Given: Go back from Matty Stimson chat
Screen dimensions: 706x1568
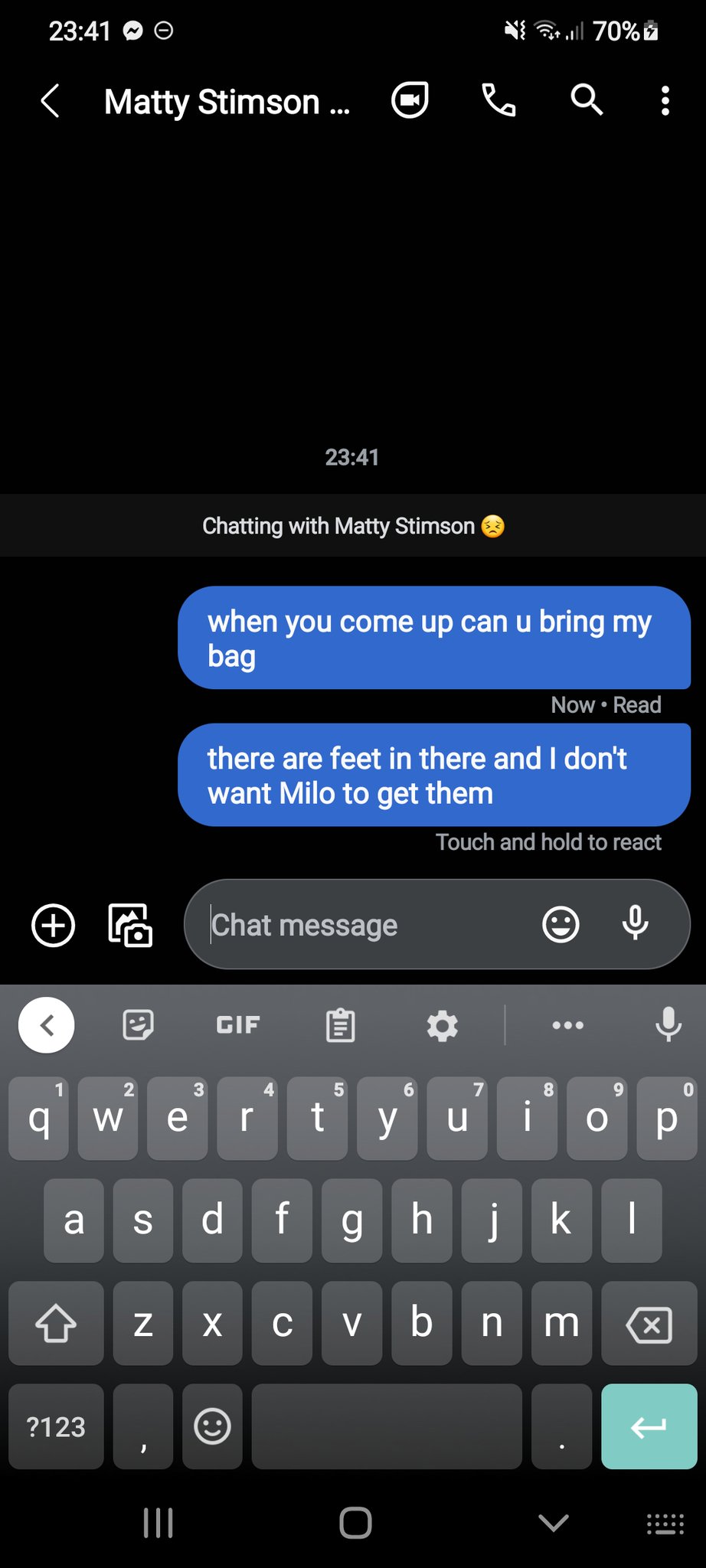Looking at the screenshot, I should [51, 101].
